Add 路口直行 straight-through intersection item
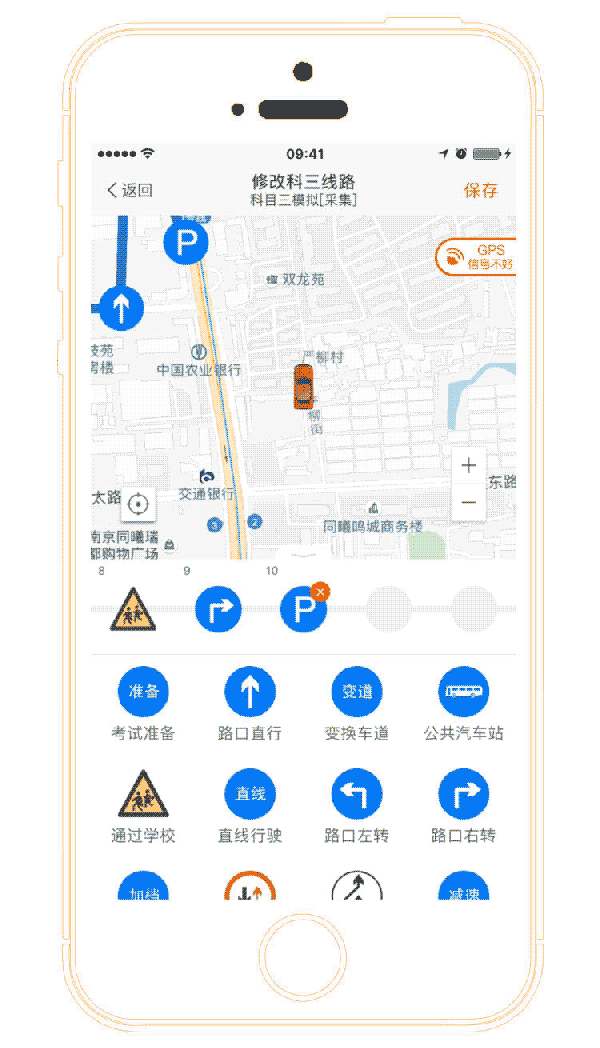This screenshot has width=600, height=1048. (x=250, y=692)
